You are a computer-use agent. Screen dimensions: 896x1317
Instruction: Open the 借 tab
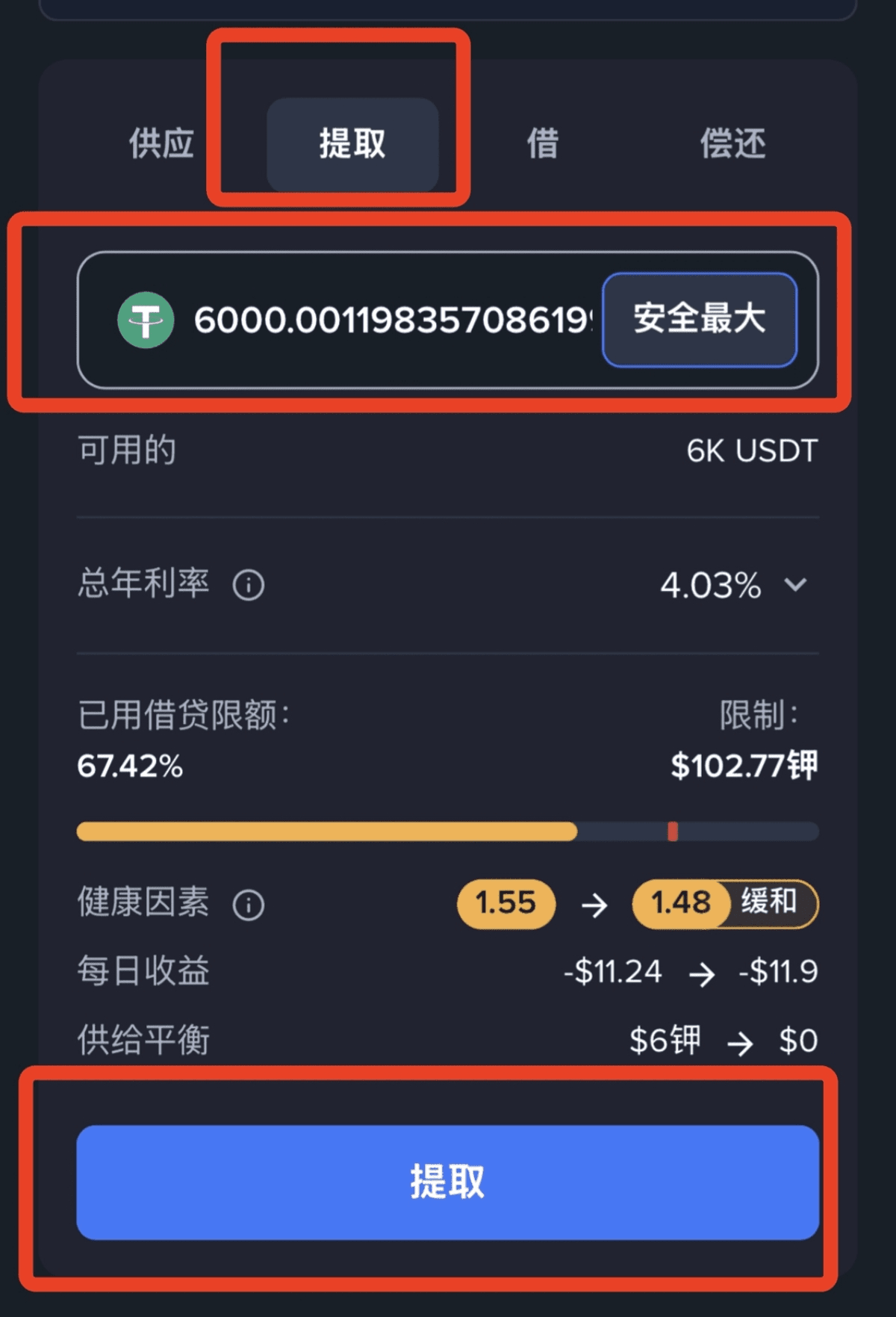543,143
